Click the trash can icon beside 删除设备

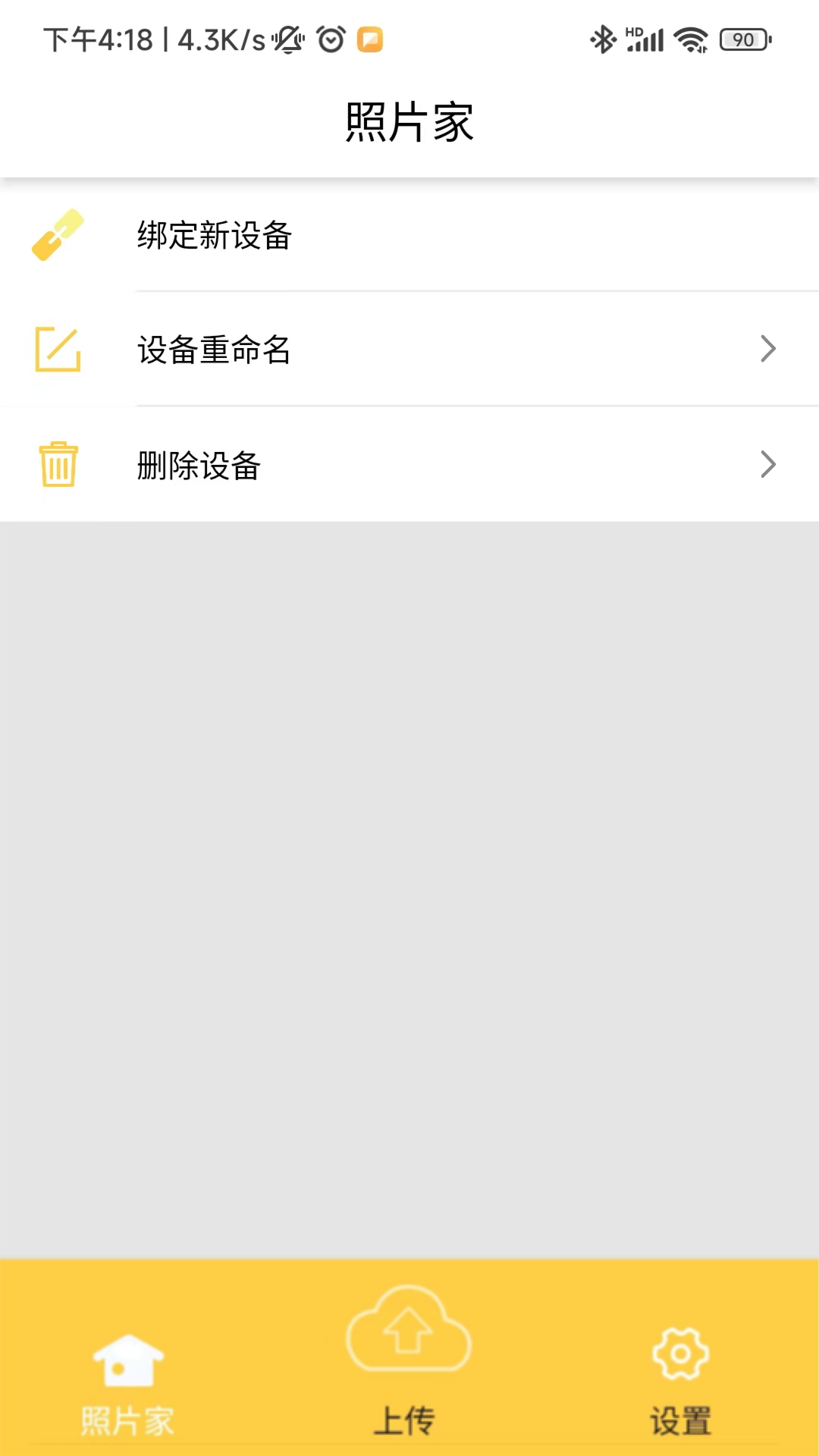coord(57,465)
